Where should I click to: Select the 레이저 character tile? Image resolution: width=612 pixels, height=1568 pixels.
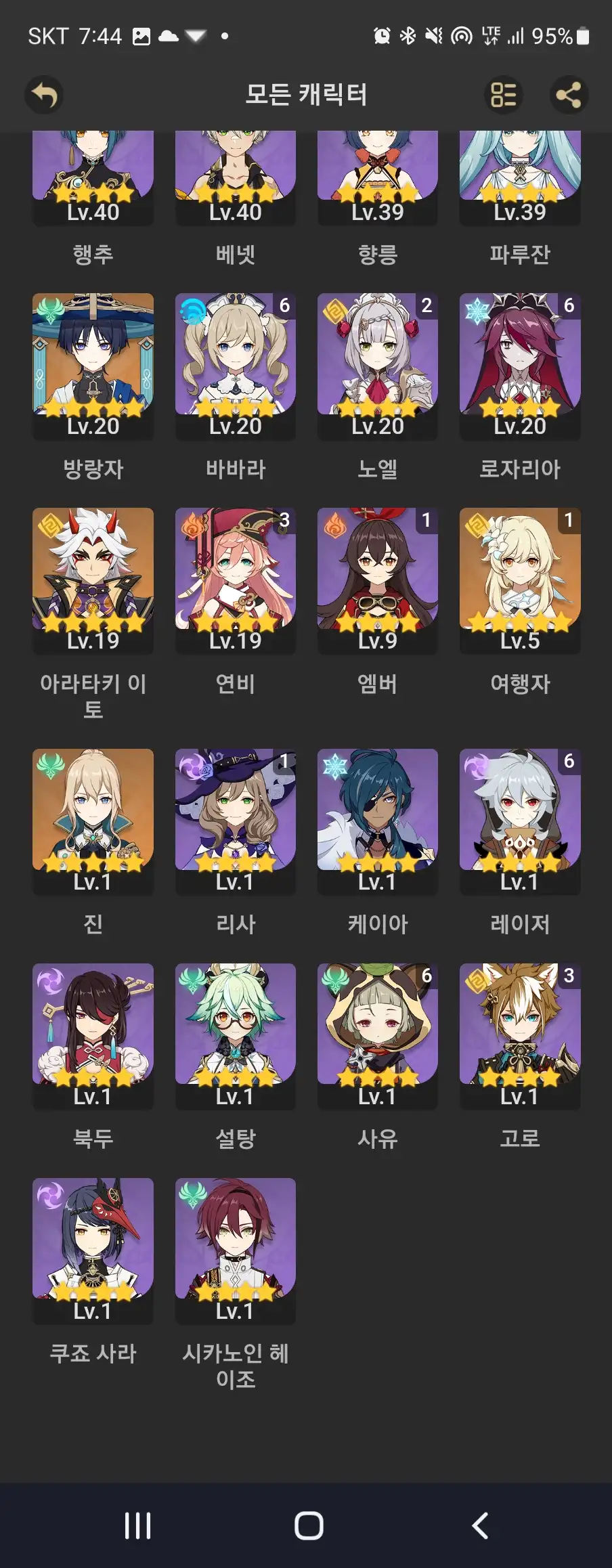519,821
